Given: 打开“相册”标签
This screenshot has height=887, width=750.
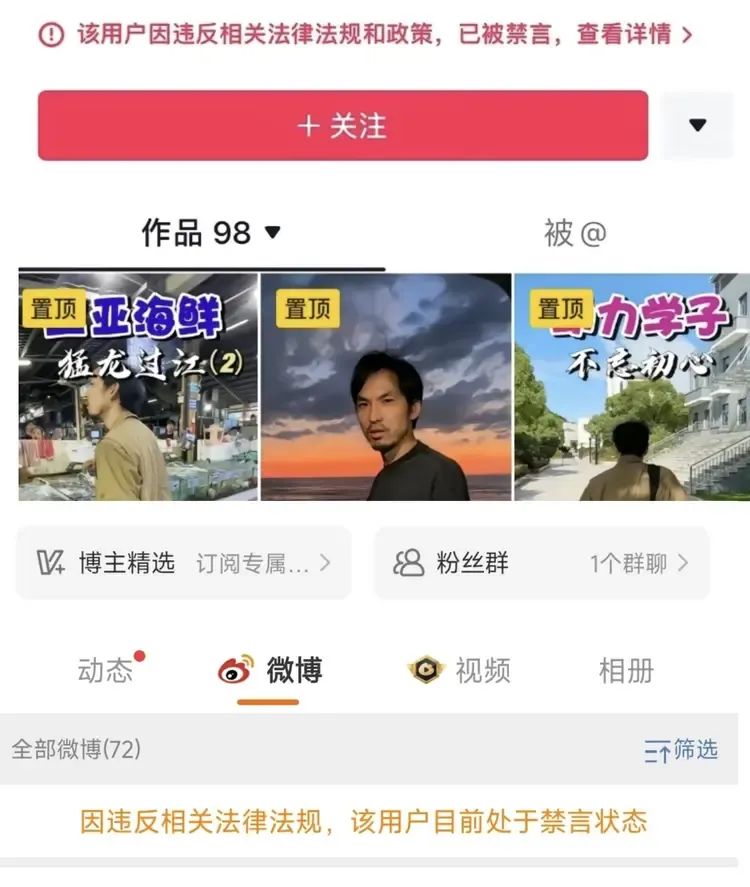Looking at the screenshot, I should 626,670.
